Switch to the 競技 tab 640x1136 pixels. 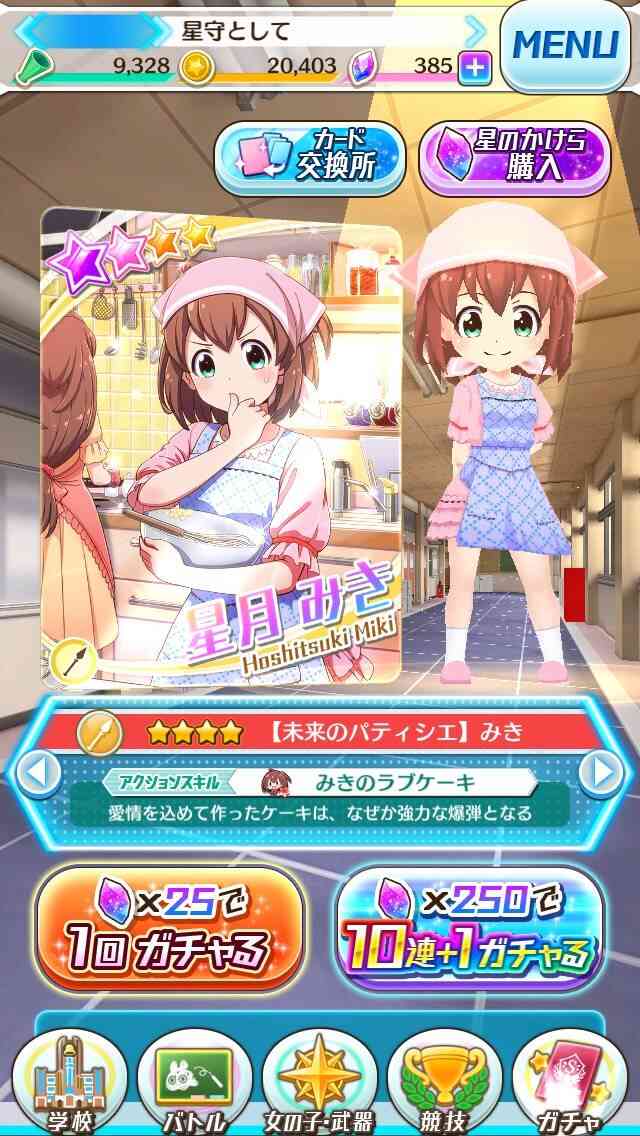tap(444, 1082)
